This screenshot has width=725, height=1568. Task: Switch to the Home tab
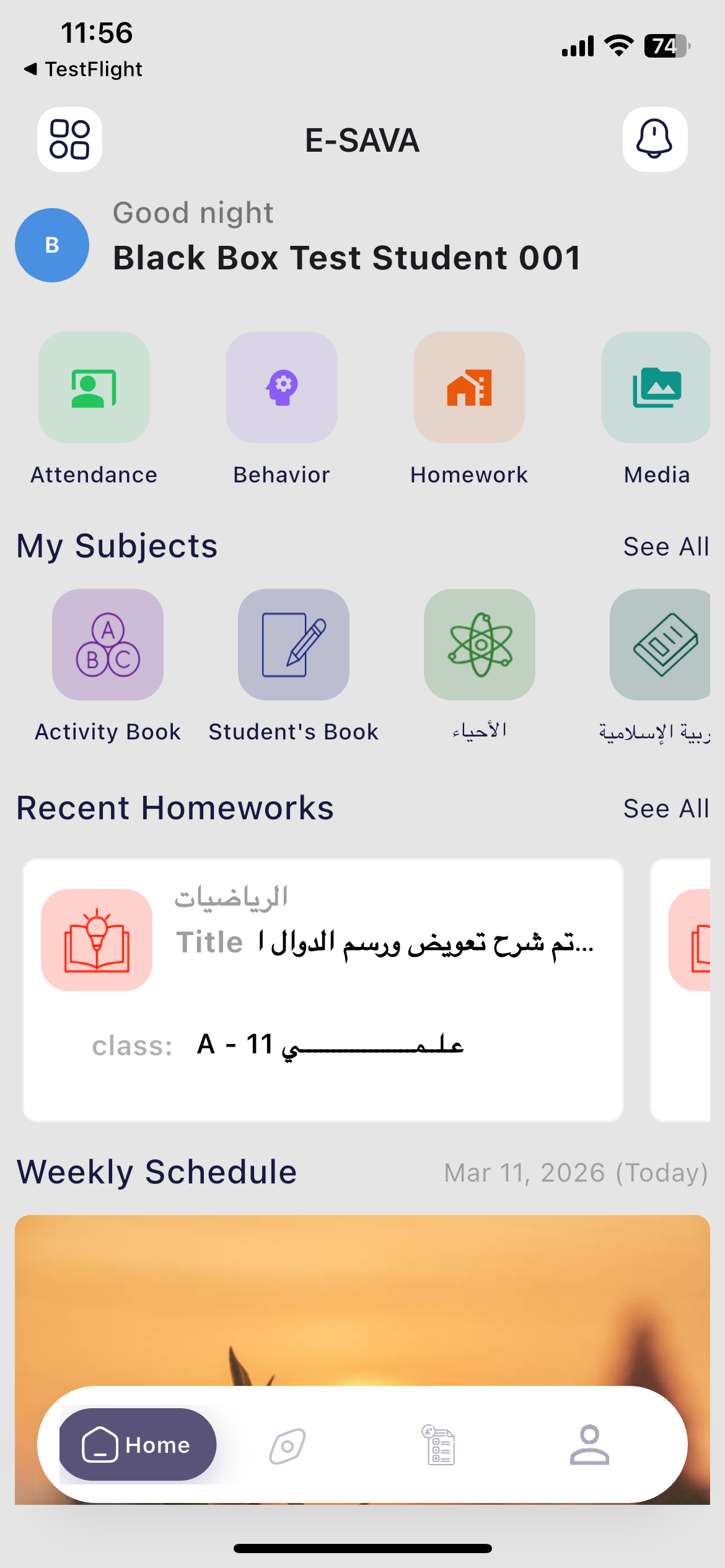click(x=138, y=1444)
